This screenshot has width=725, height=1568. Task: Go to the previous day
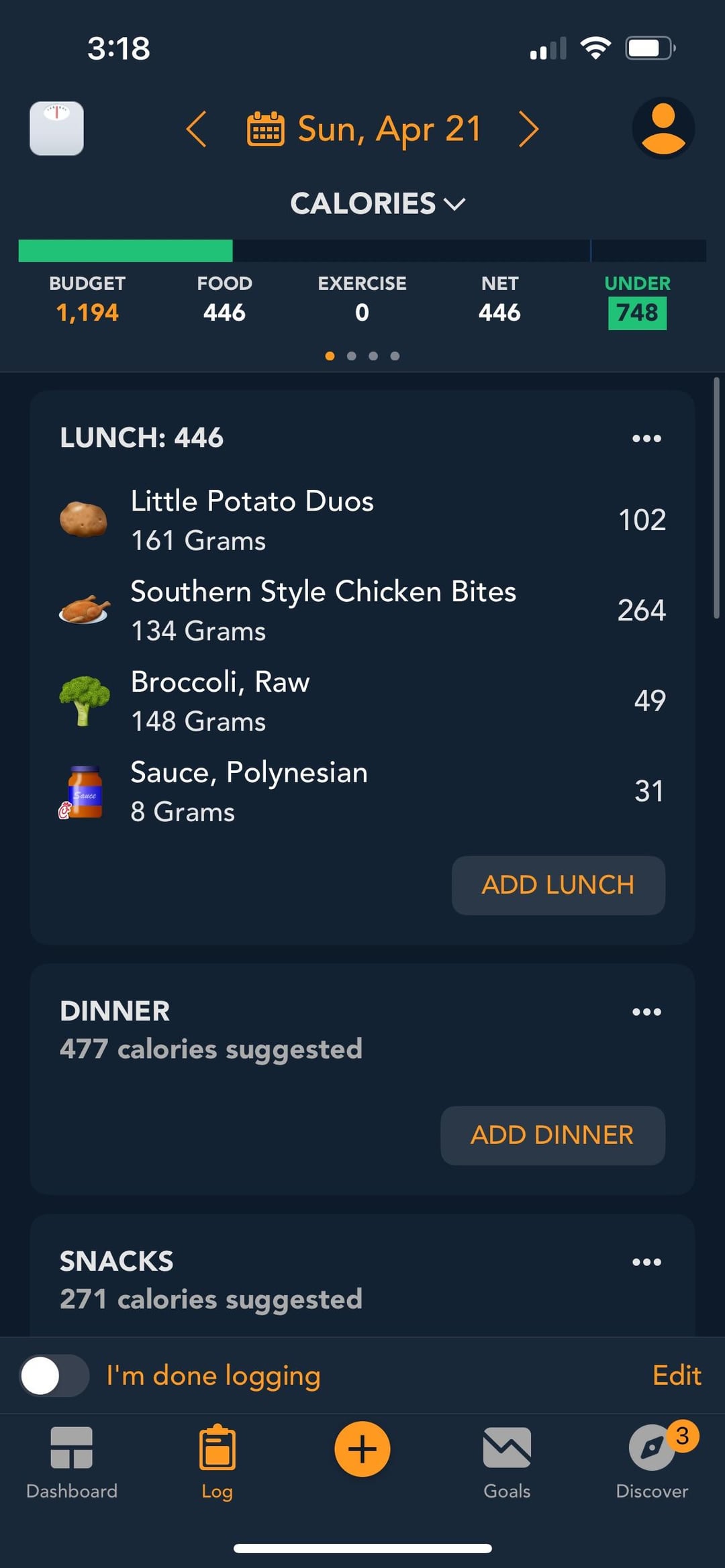pos(196,129)
